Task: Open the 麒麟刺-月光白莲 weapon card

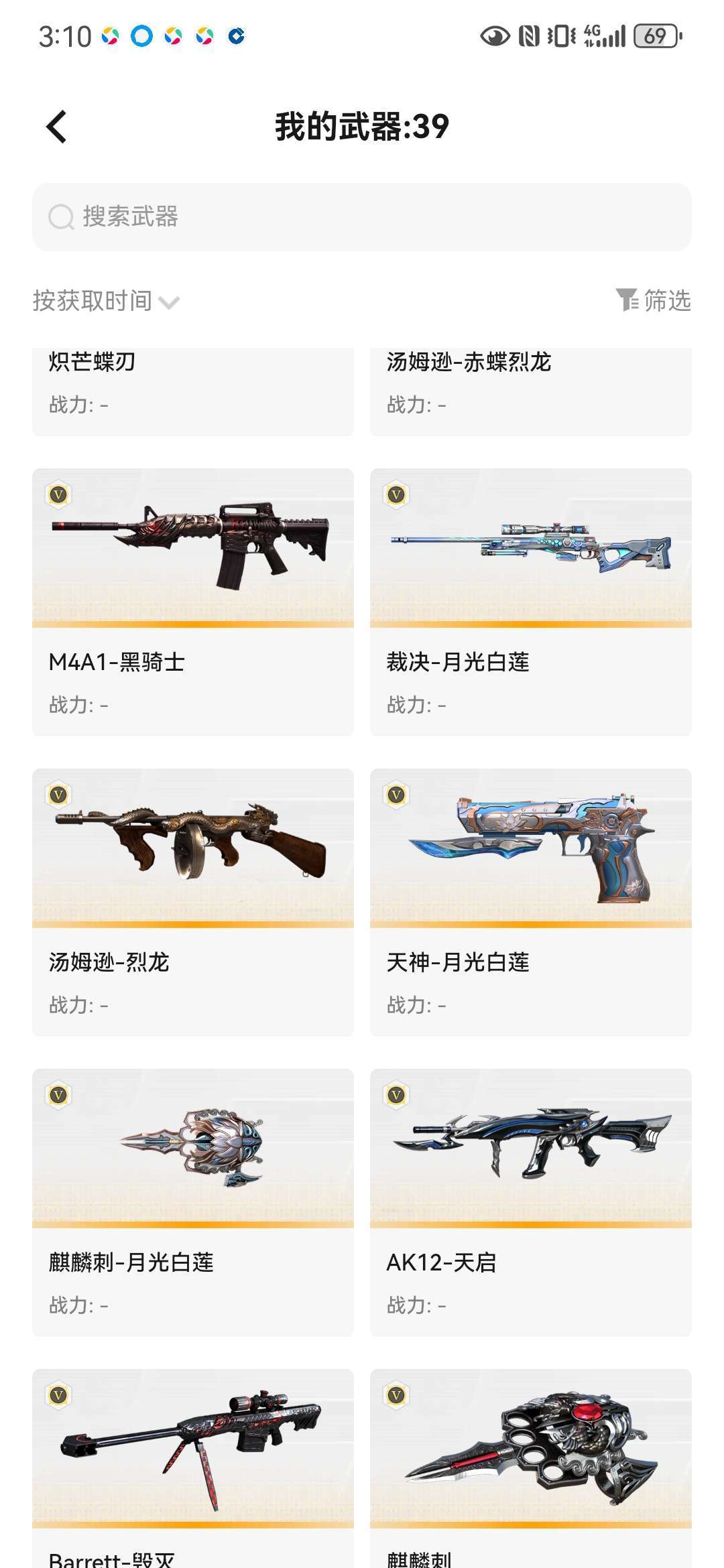Action: pos(193,1203)
